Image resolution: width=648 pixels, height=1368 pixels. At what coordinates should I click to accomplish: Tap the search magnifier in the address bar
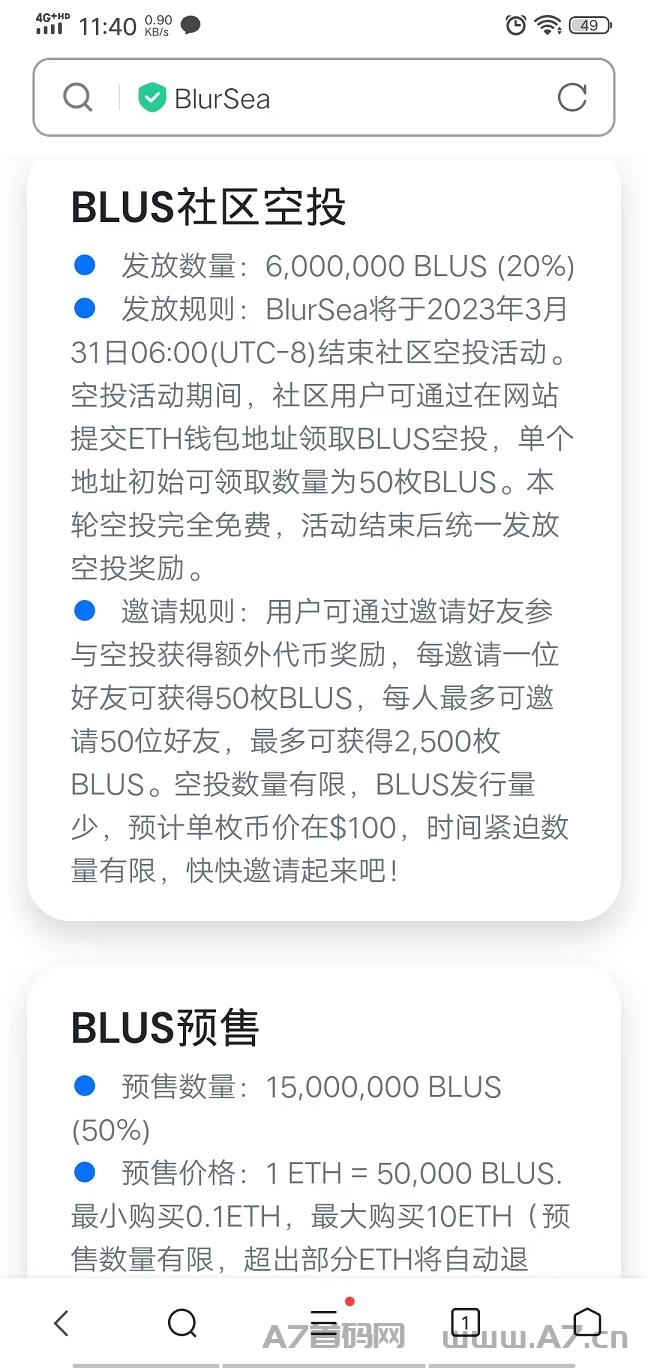click(x=78, y=97)
